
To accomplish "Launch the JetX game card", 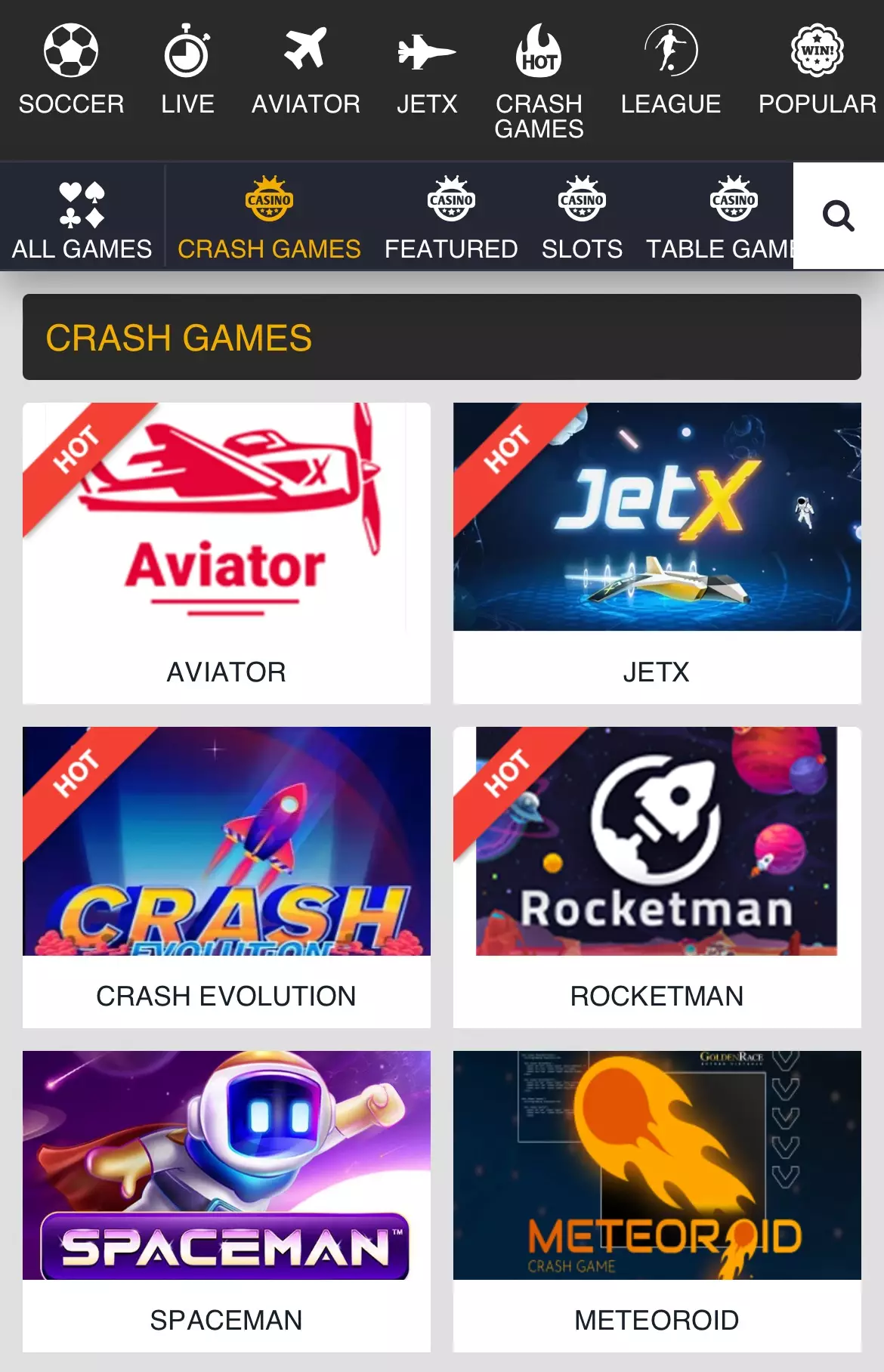I will pyautogui.click(x=657, y=552).
